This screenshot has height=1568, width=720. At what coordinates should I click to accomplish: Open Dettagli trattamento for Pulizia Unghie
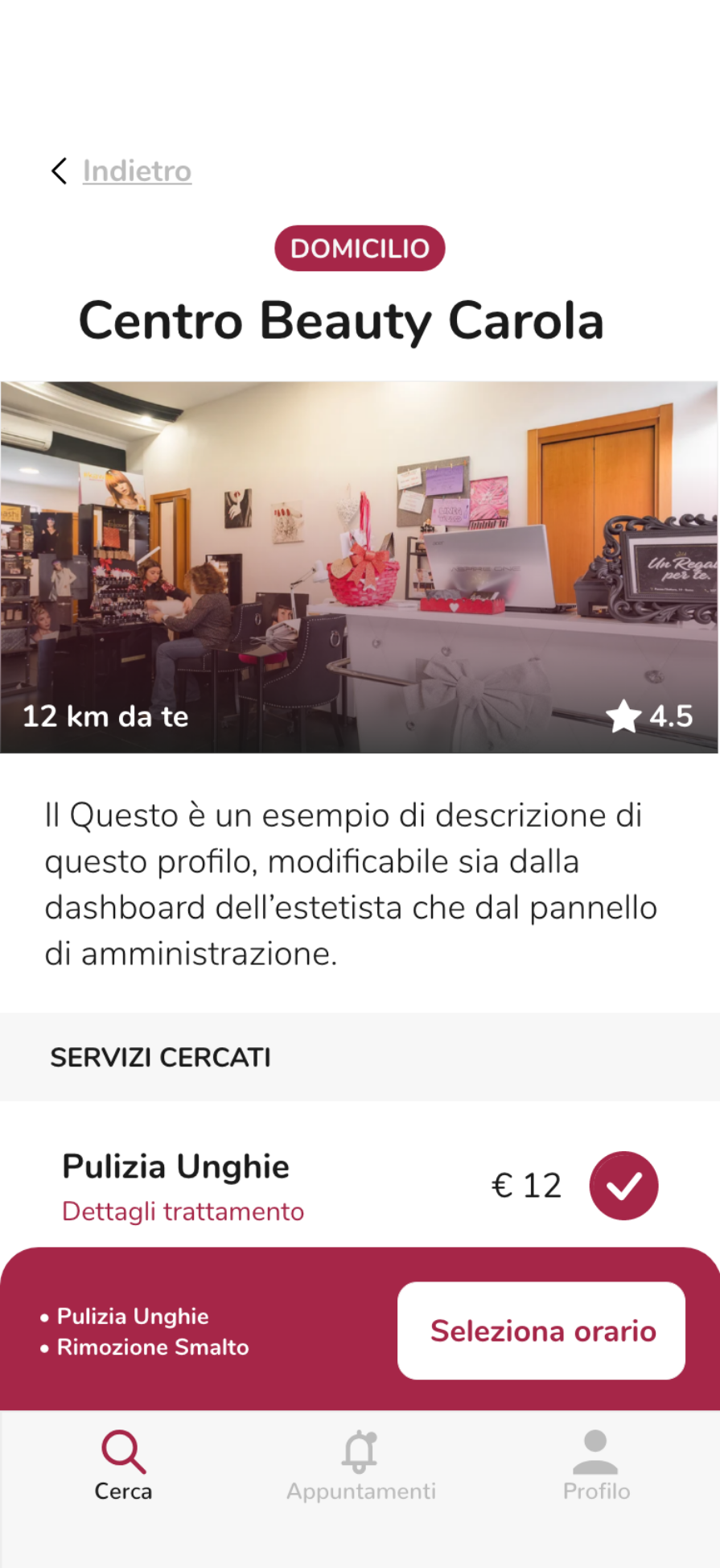pyautogui.click(x=183, y=1211)
